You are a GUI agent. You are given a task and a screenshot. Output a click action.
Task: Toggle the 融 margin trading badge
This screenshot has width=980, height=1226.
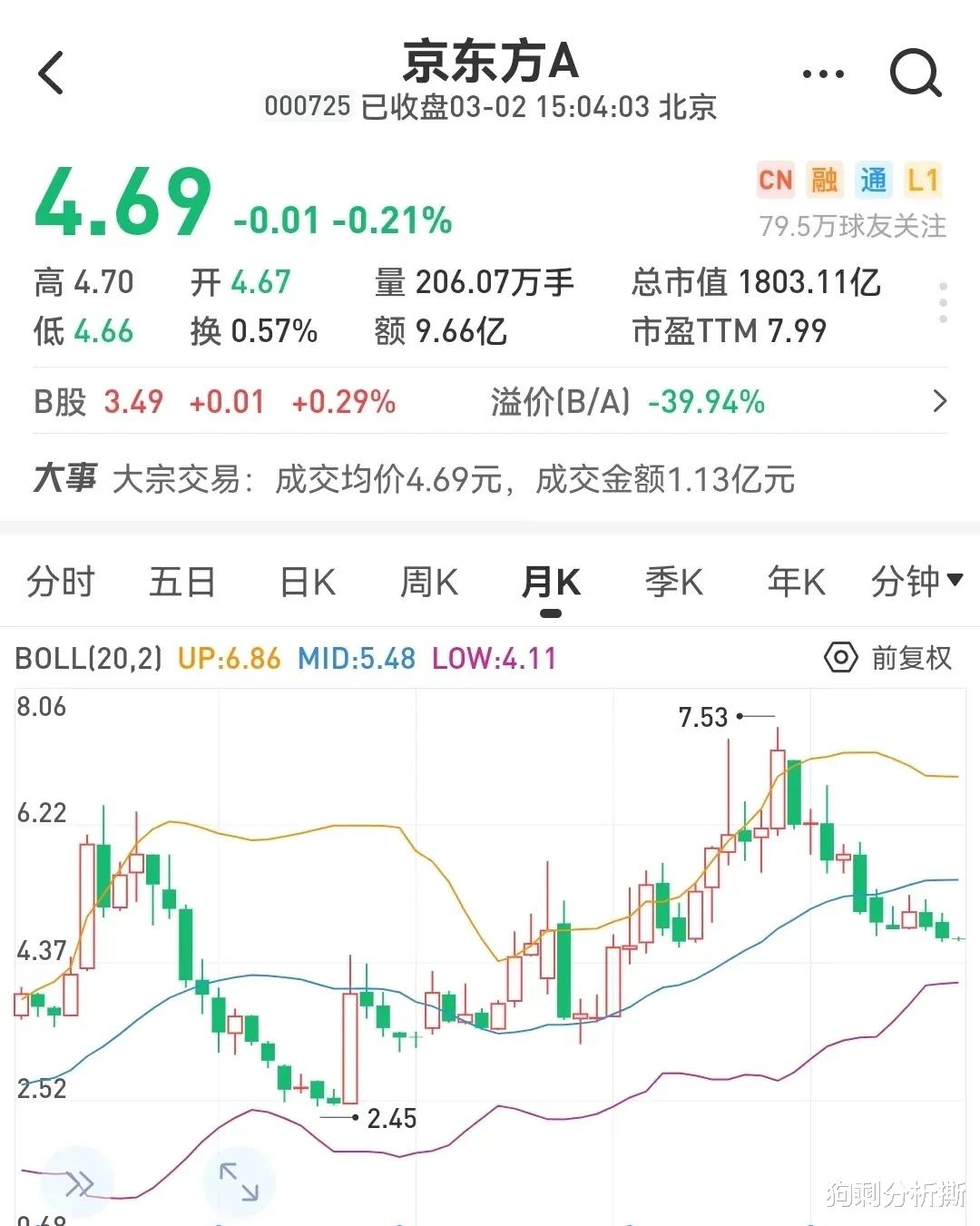coord(825,181)
